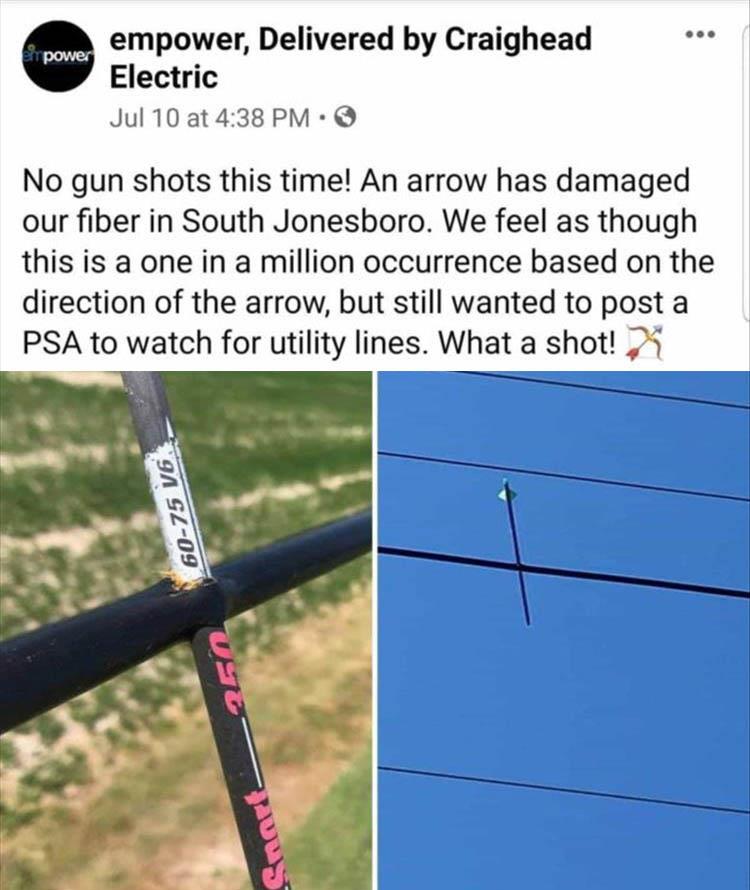
Task: Open the empower page profile picture
Action: [x=56, y=56]
